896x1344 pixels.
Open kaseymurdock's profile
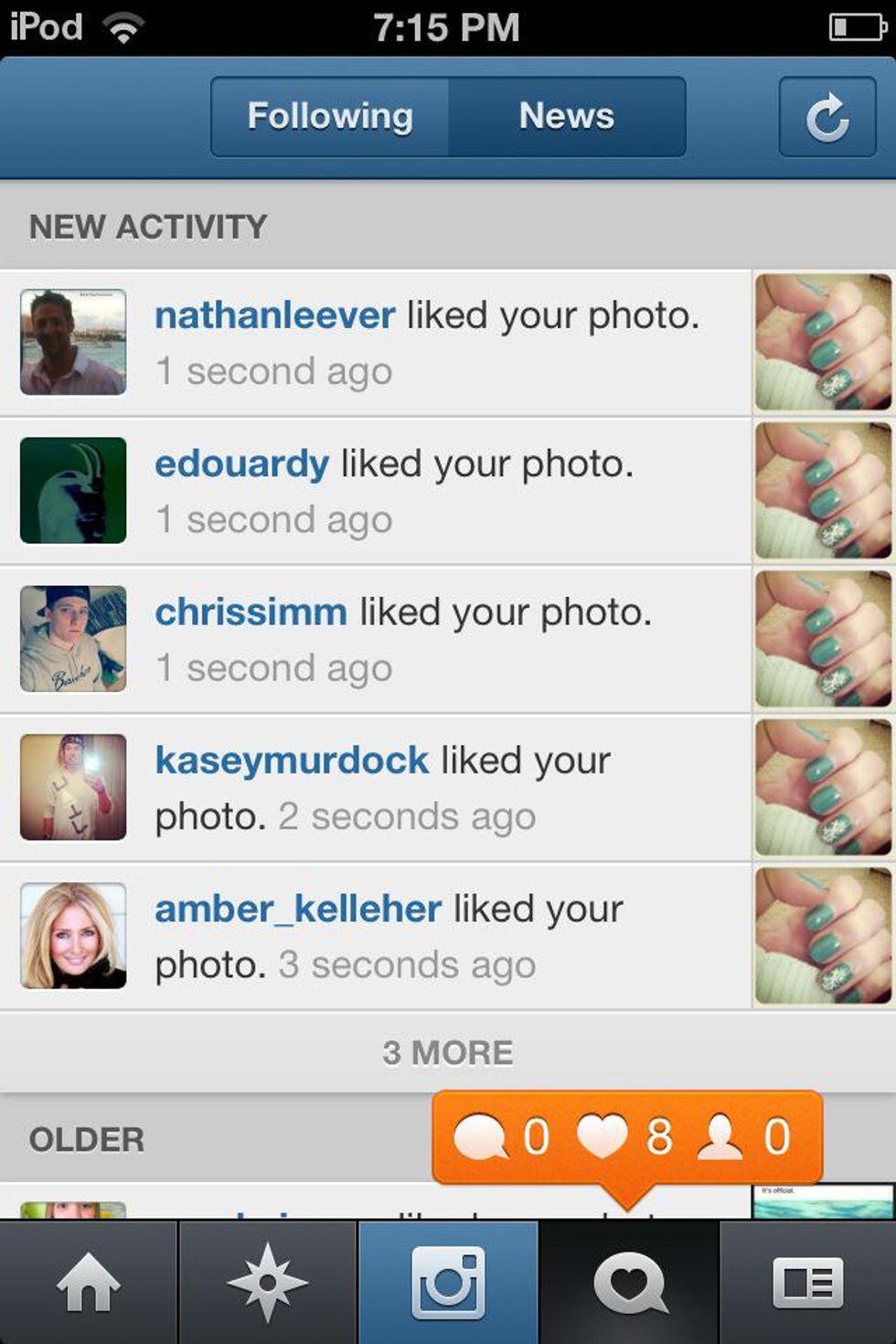point(292,760)
